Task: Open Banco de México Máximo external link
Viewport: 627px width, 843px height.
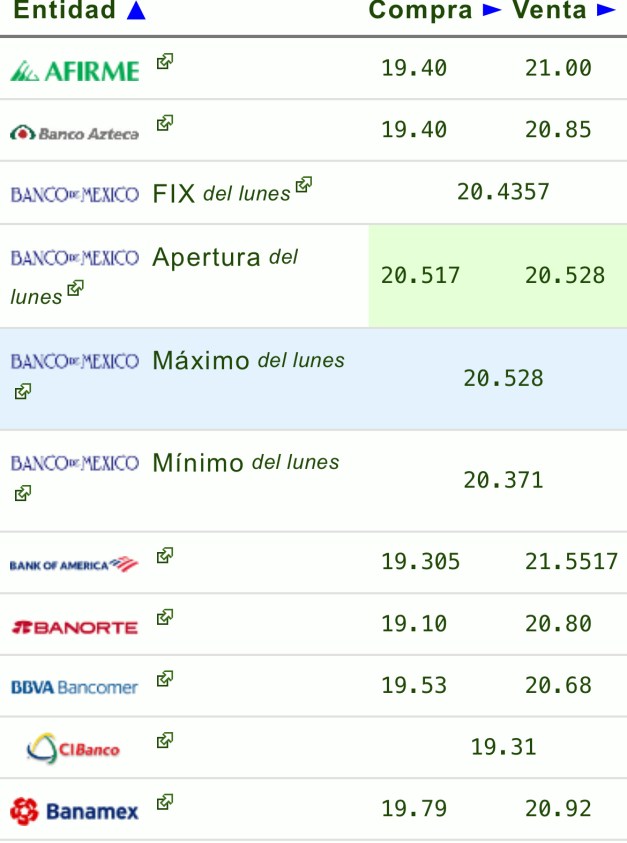Action: point(23,391)
